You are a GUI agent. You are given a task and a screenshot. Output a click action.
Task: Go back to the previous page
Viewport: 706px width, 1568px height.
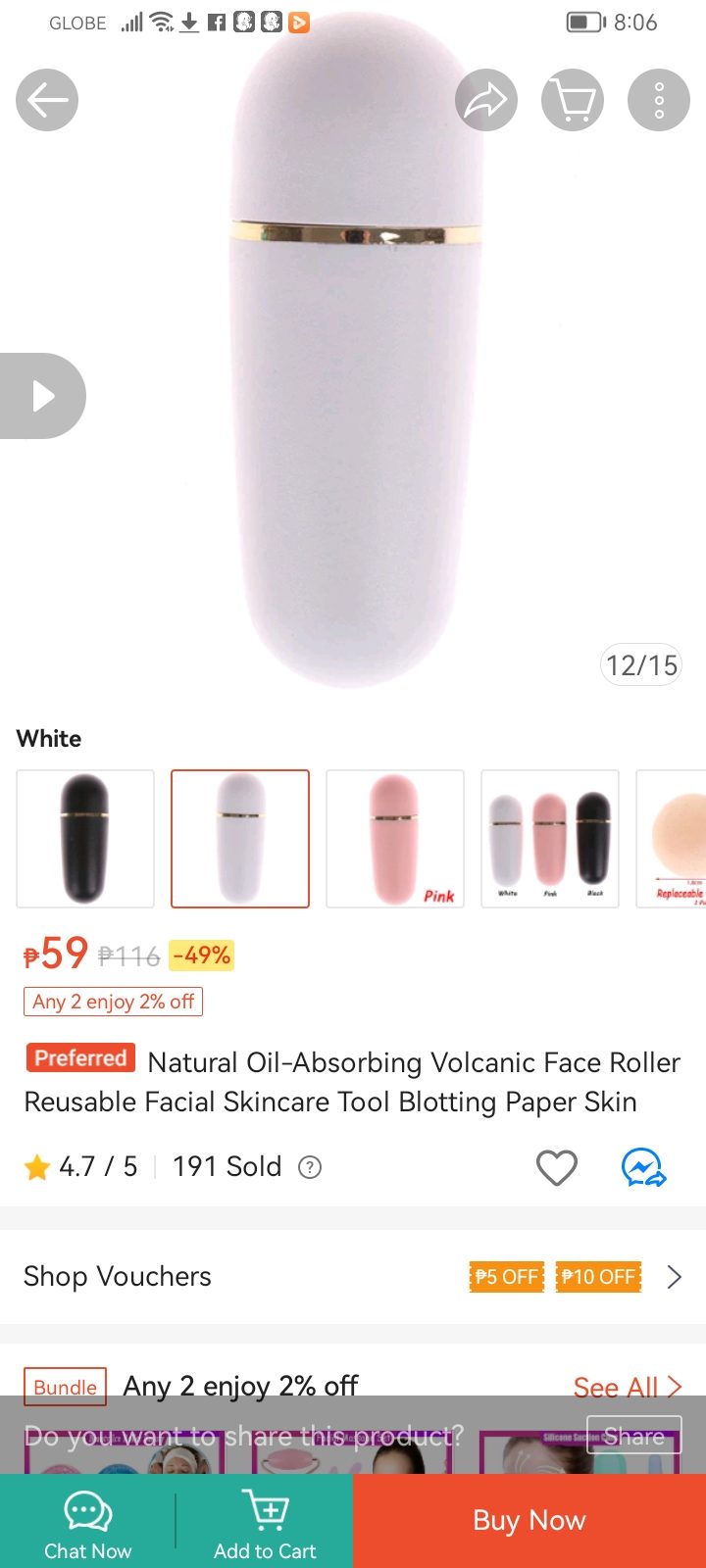pyautogui.click(x=47, y=100)
